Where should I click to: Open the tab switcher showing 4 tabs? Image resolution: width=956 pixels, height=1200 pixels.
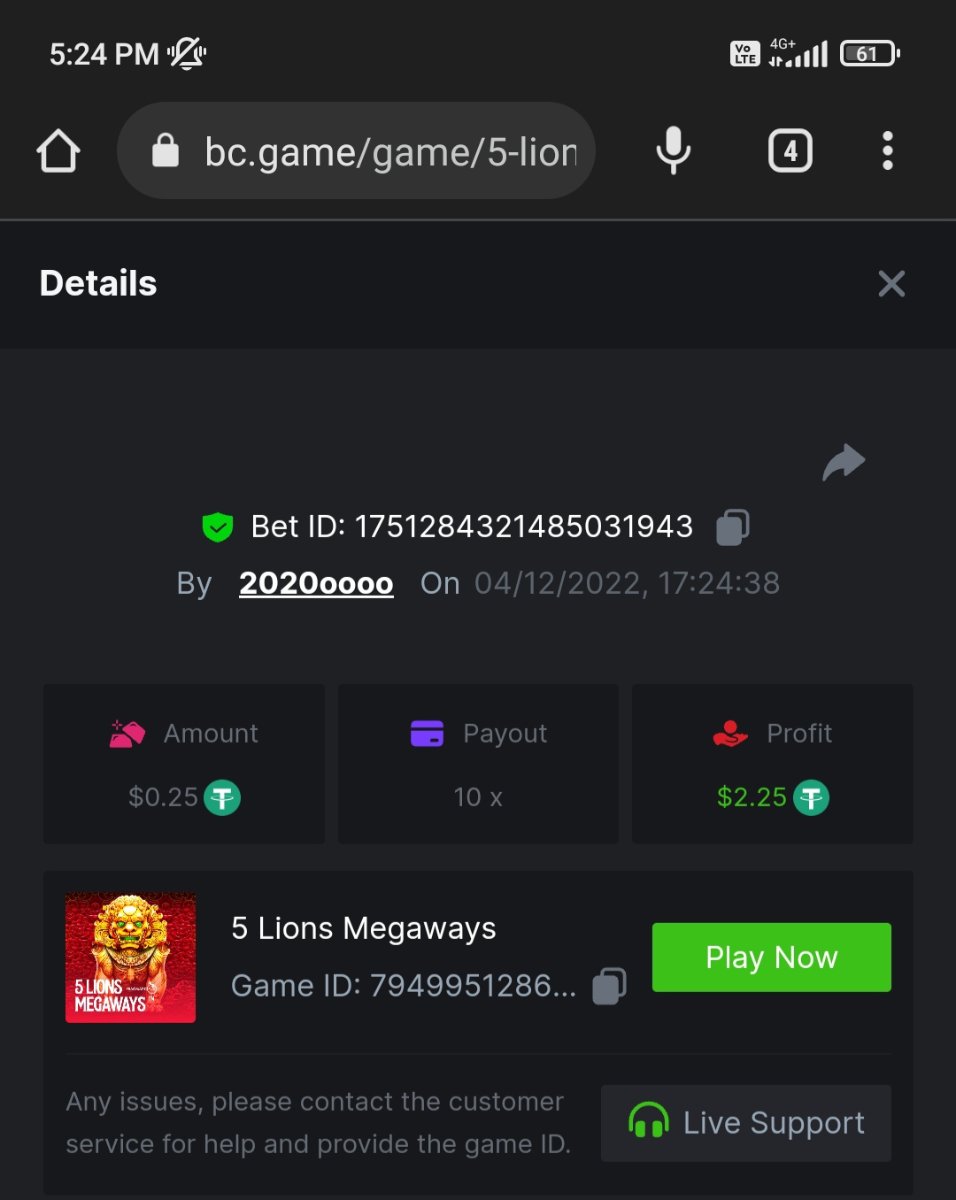point(790,151)
